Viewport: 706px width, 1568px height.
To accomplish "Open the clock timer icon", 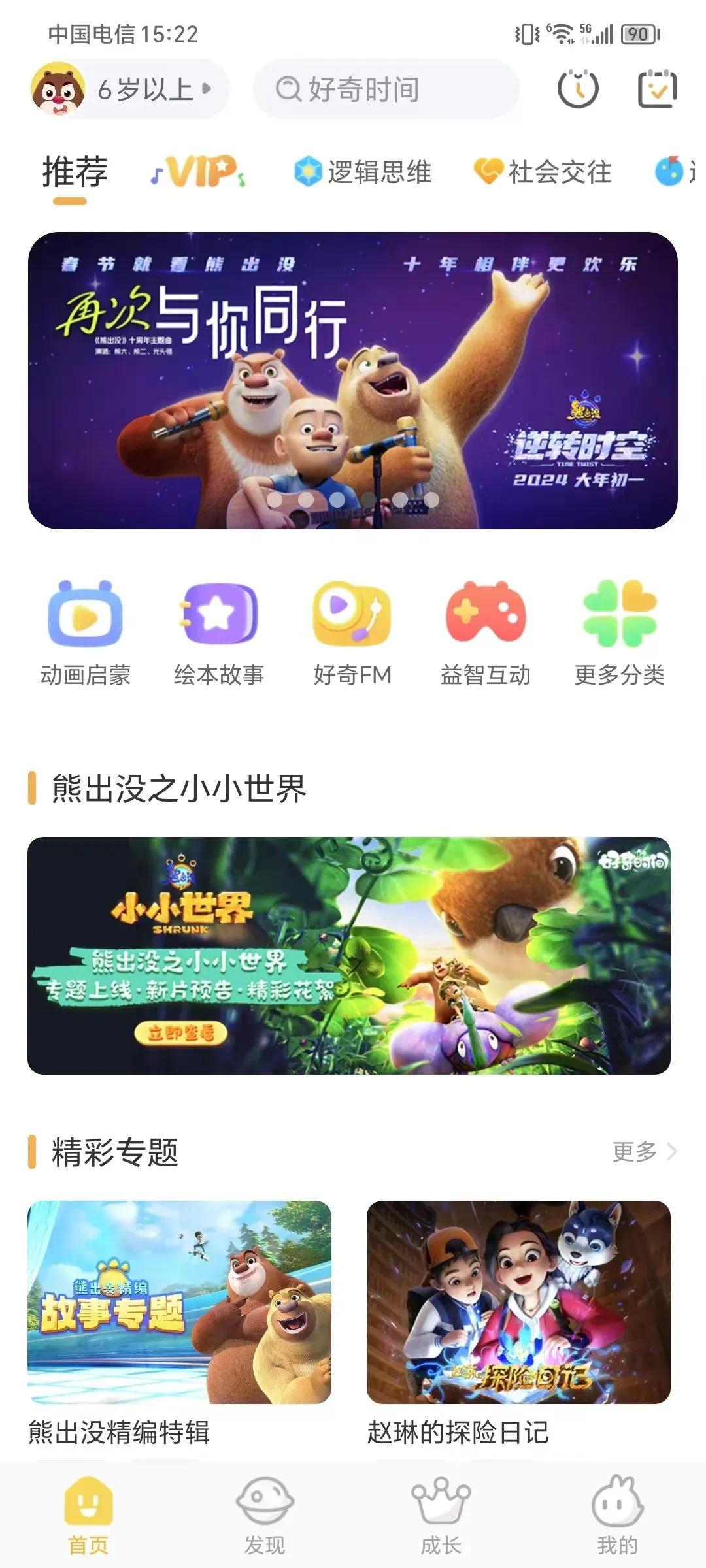I will pos(578,88).
